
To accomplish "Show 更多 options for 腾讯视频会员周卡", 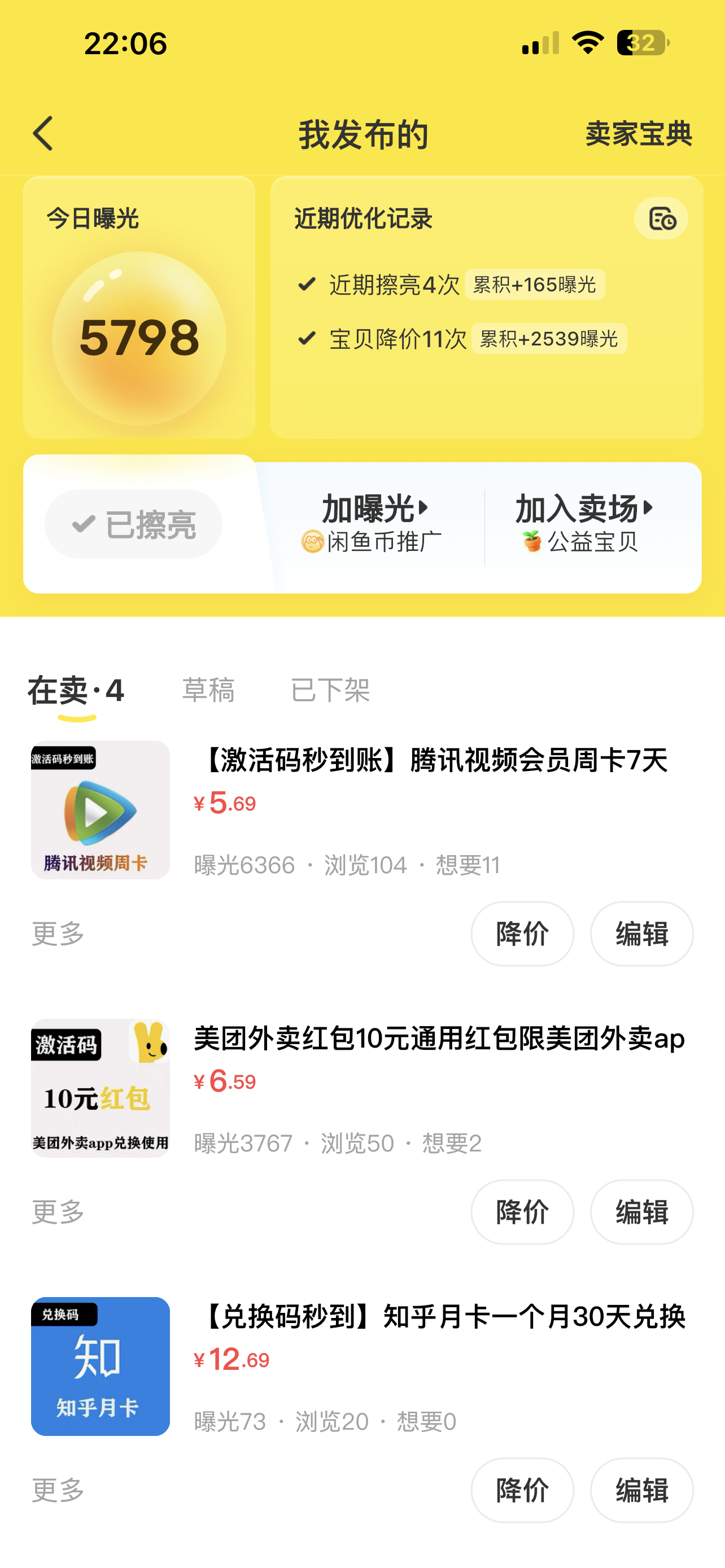I will point(58,934).
